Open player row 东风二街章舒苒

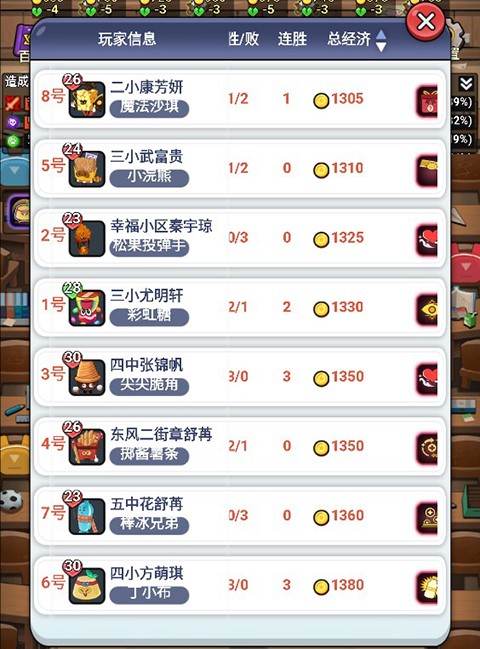[x=239, y=447]
